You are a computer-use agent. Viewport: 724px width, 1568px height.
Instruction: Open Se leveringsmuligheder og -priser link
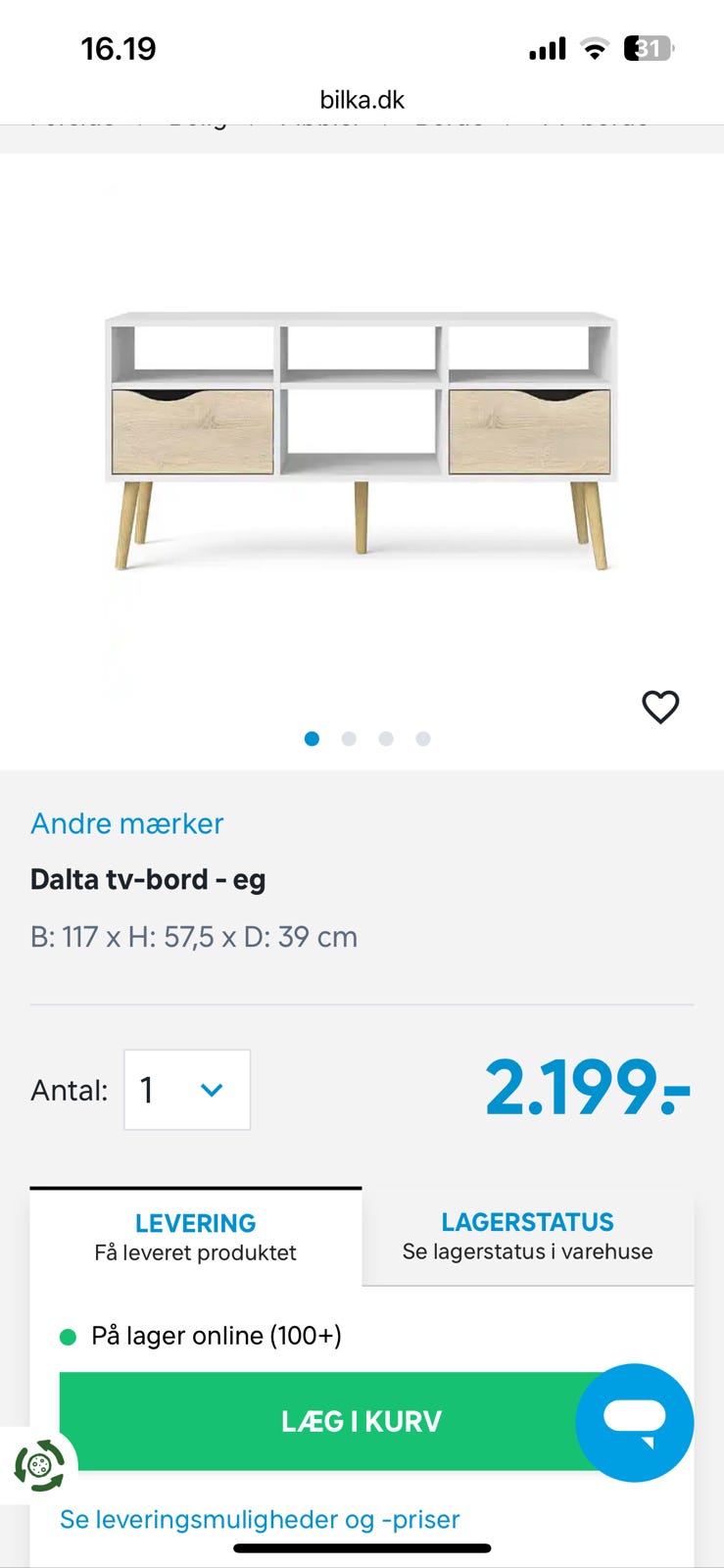(x=259, y=1519)
